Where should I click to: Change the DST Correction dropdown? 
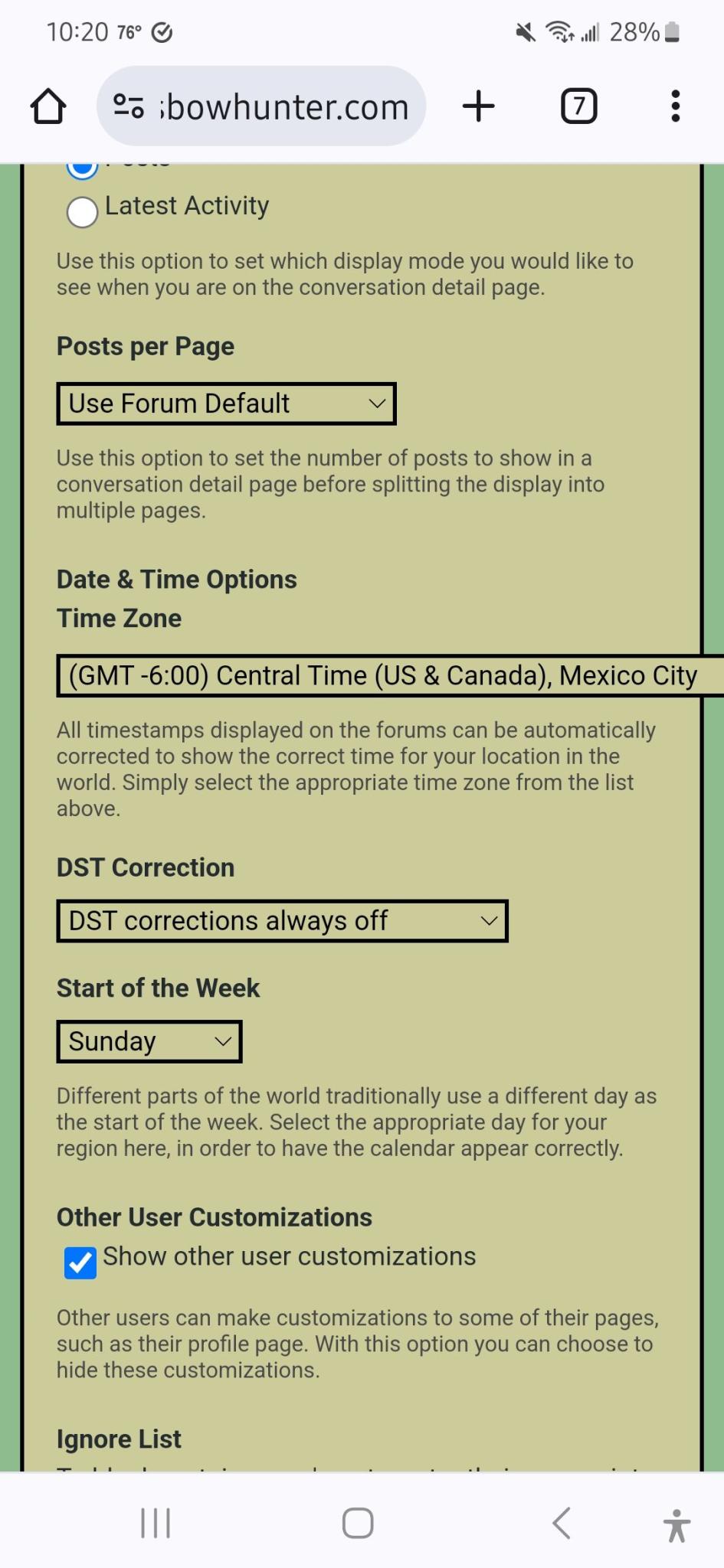[282, 921]
